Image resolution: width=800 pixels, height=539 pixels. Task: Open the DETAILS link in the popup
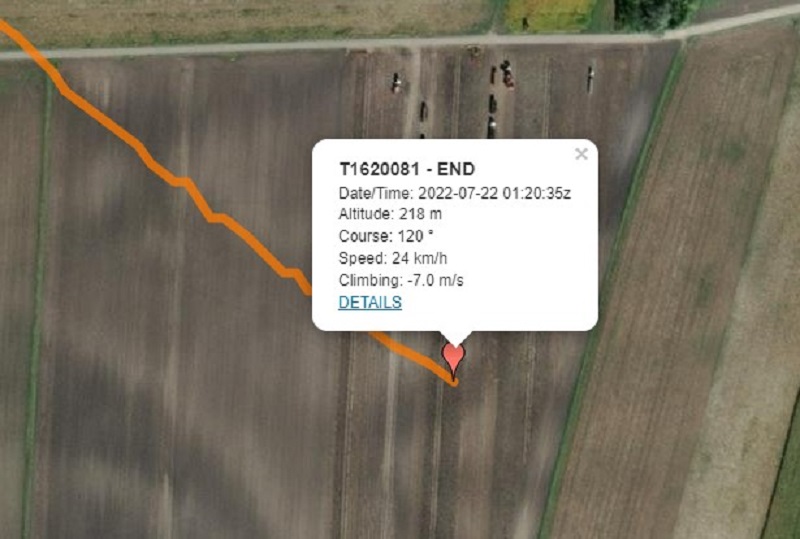[x=370, y=302]
